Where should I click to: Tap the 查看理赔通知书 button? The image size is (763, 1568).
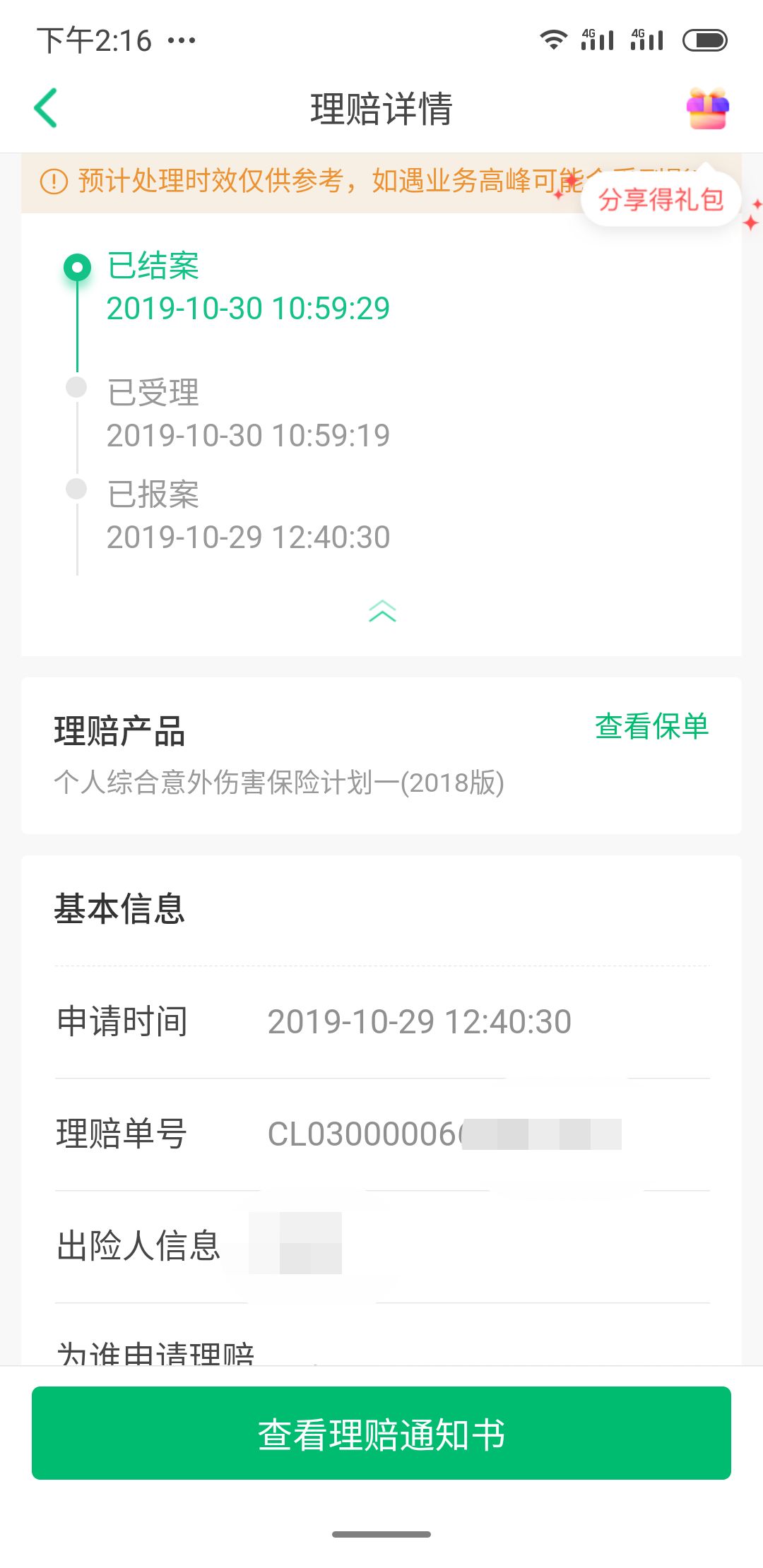[381, 1433]
